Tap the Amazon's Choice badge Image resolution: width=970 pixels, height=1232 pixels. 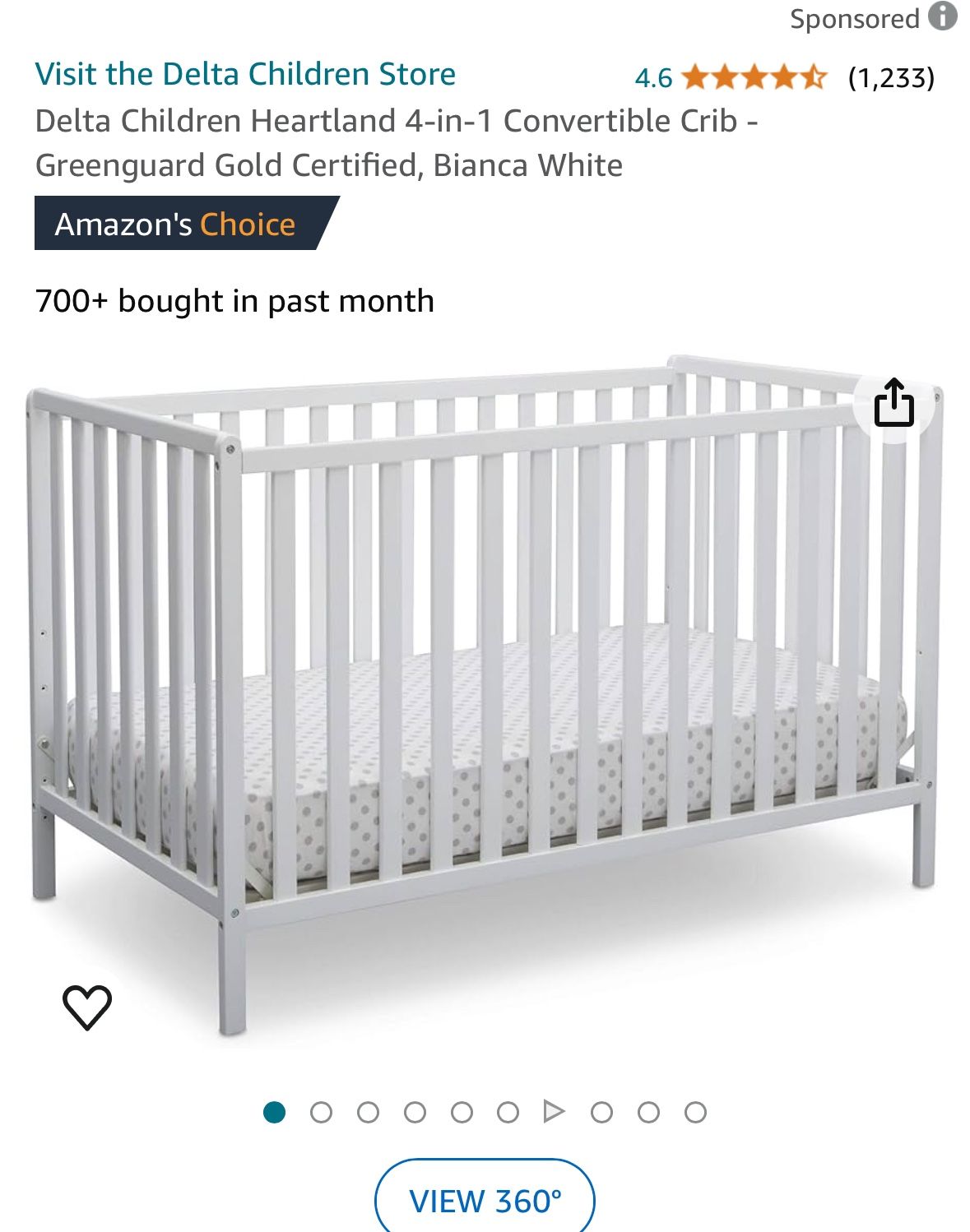(x=175, y=222)
